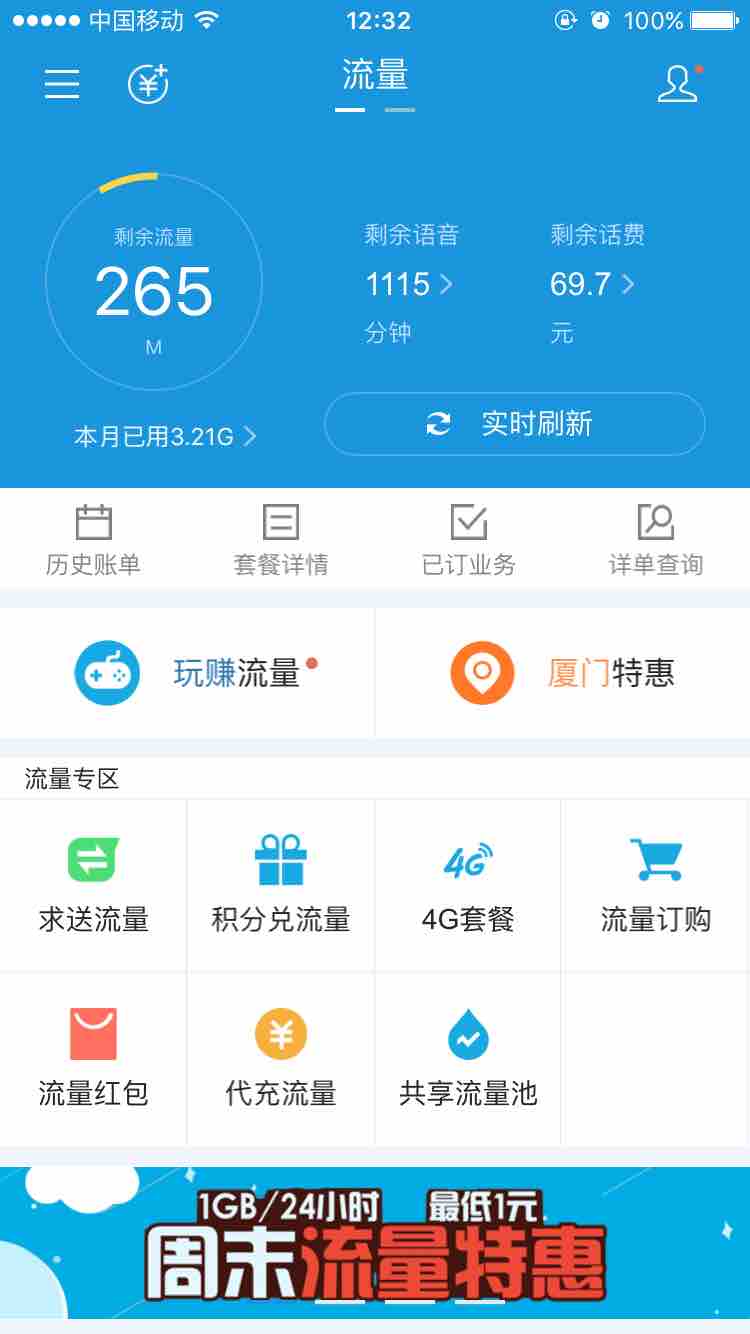
Task: View 本月已用3.21G usage details
Action: pyautogui.click(x=165, y=437)
